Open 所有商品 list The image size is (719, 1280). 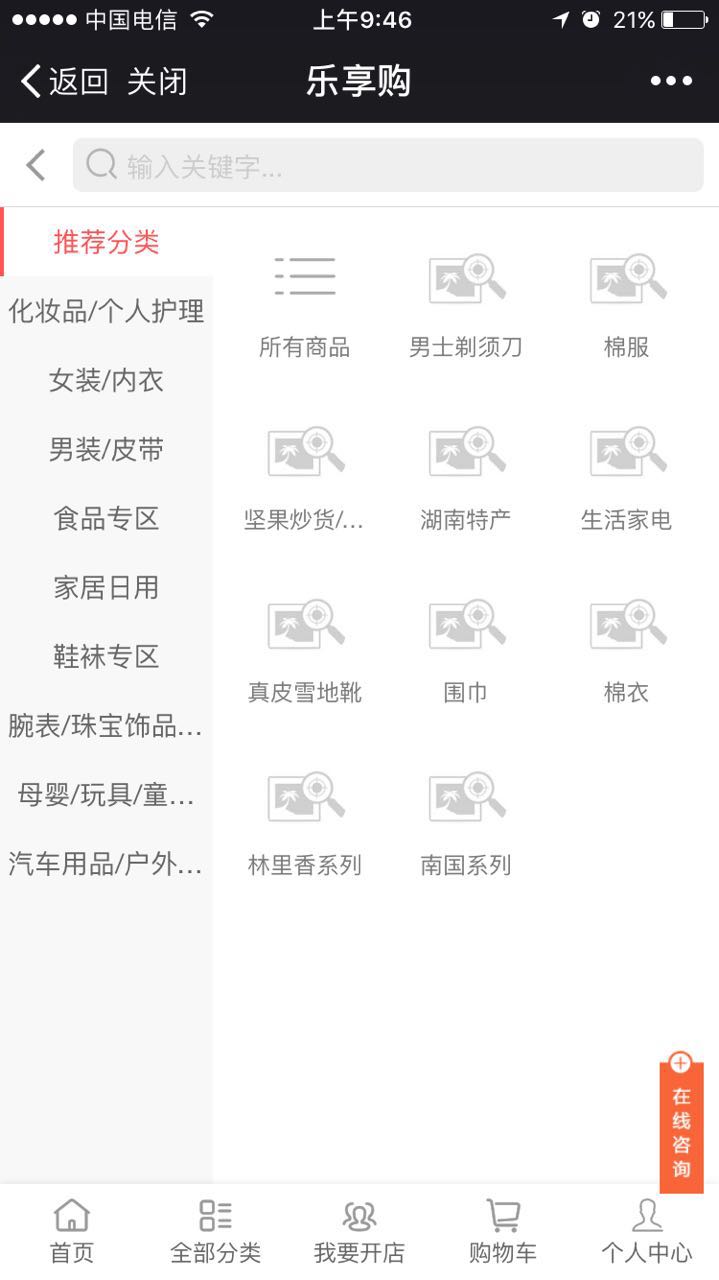[x=305, y=302]
